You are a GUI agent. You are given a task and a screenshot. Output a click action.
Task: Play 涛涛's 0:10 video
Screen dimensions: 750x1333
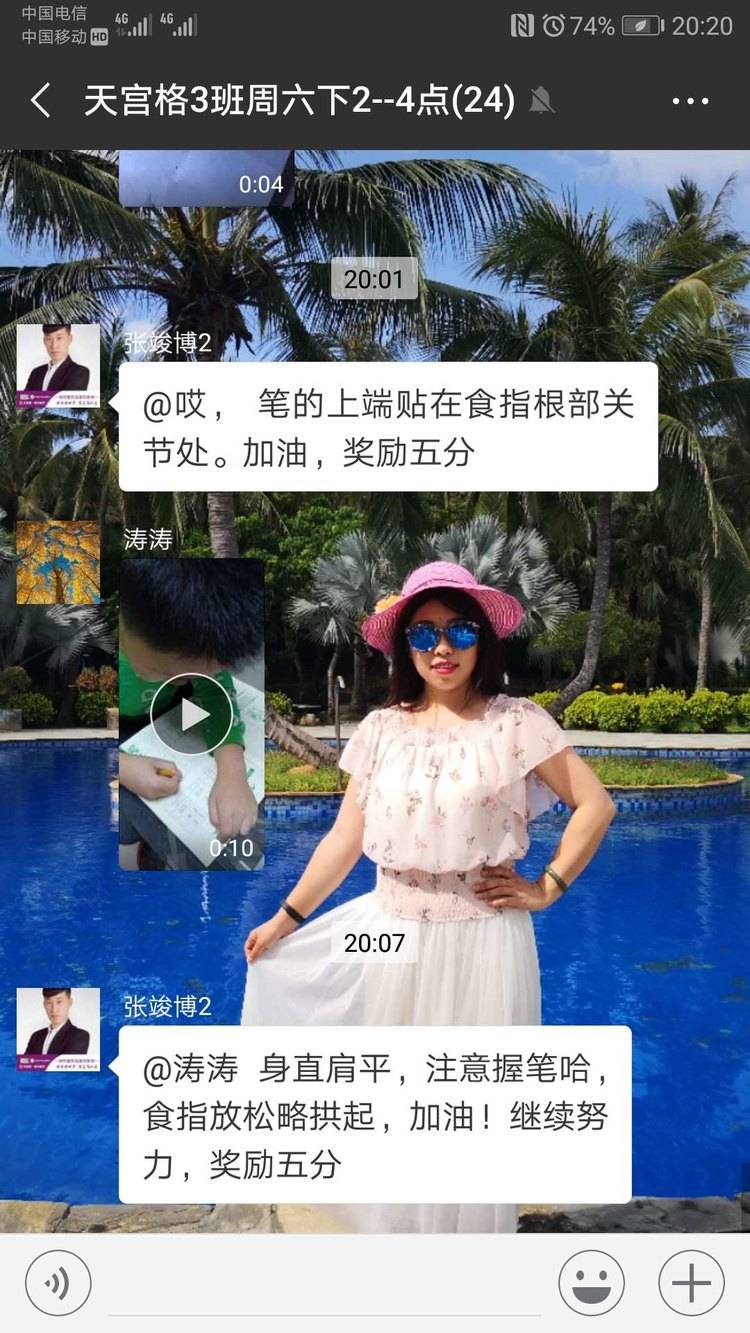(x=191, y=714)
